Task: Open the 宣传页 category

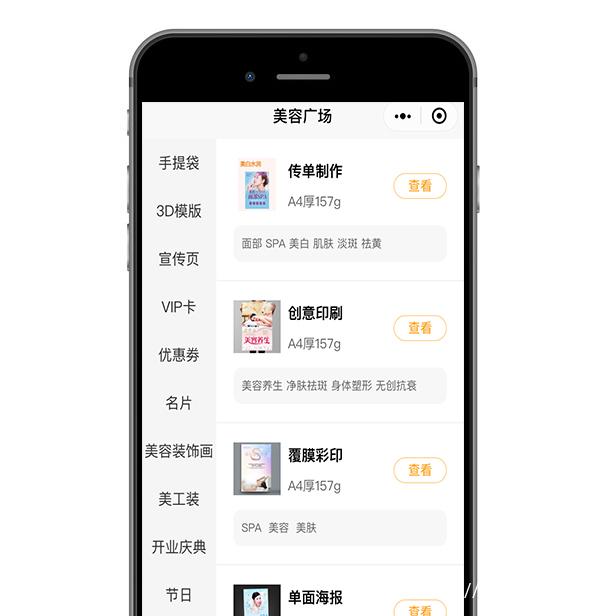Action: (179, 259)
